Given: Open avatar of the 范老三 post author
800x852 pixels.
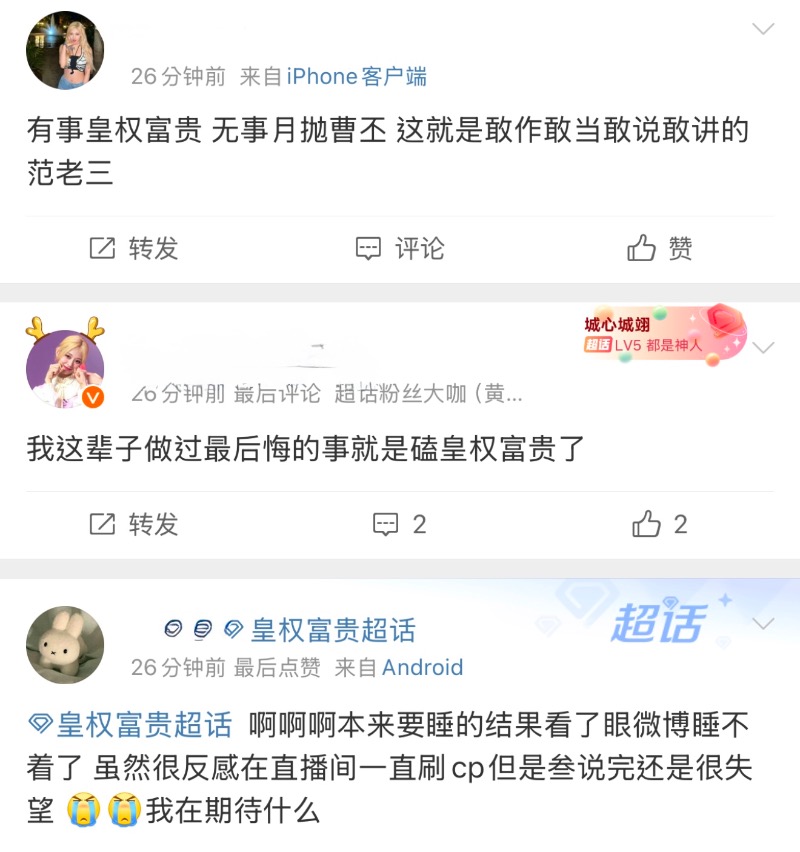Looking at the screenshot, I should 65,51.
